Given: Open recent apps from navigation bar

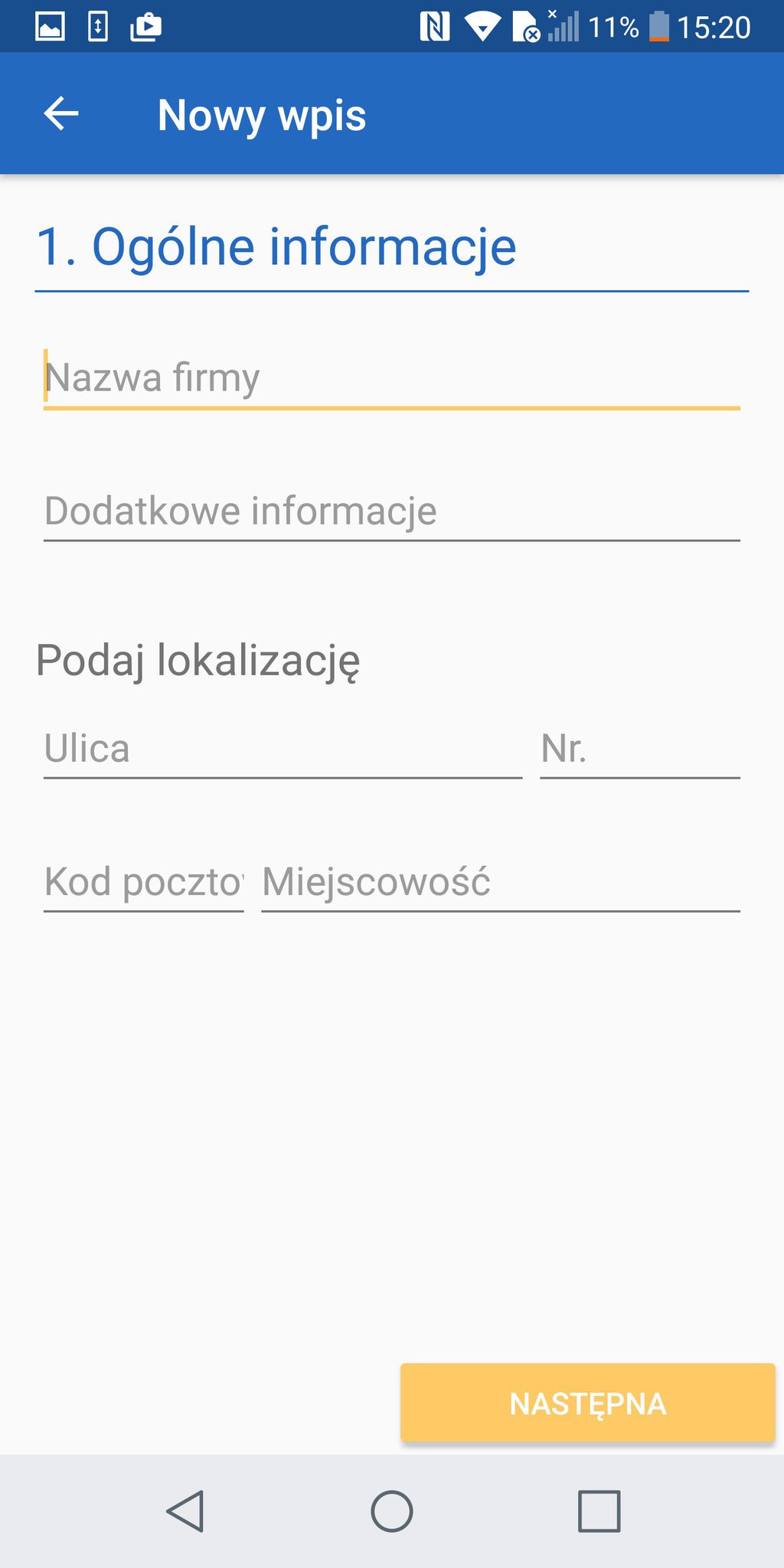Looking at the screenshot, I should pyautogui.click(x=599, y=1511).
